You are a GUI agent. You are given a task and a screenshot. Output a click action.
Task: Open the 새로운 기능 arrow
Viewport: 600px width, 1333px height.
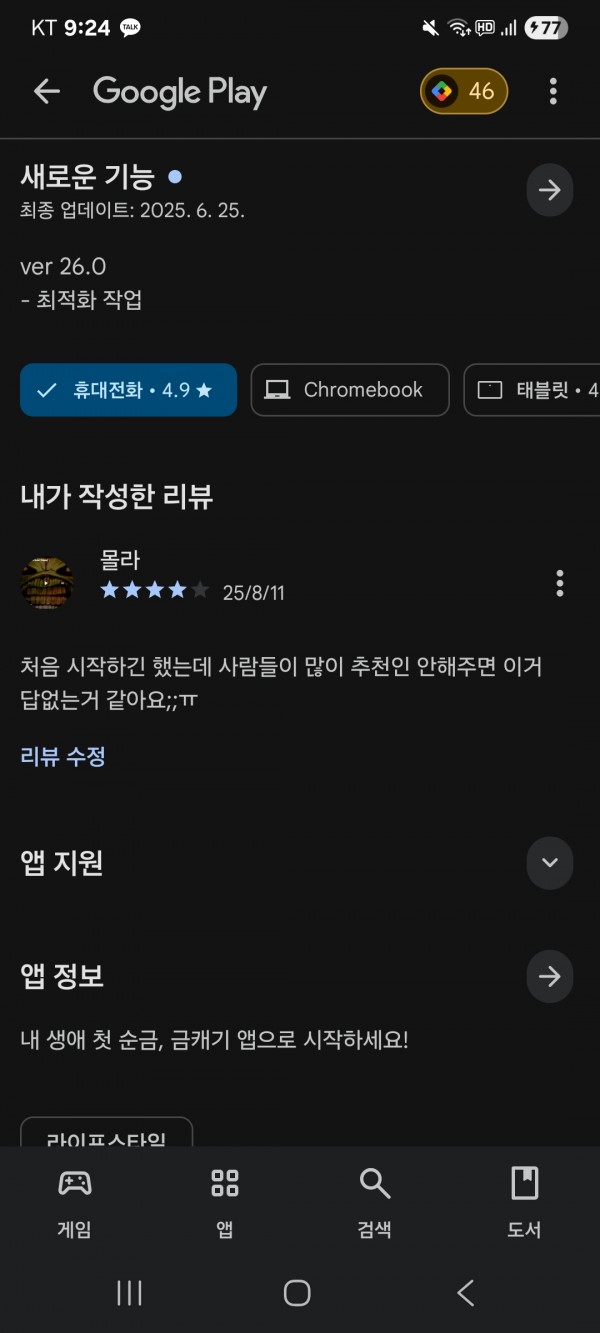549,190
